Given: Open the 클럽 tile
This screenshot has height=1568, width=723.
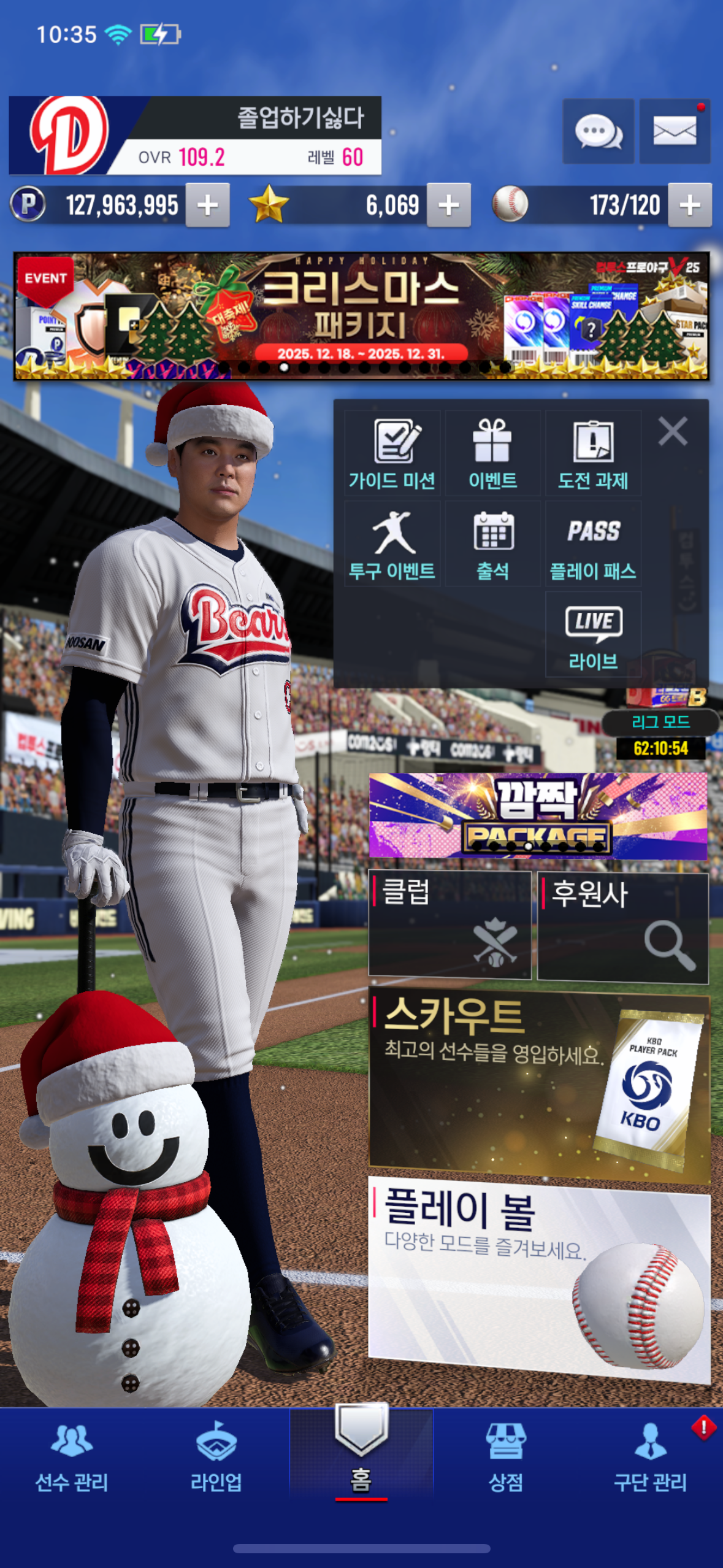Looking at the screenshot, I should pyautogui.click(x=449, y=923).
